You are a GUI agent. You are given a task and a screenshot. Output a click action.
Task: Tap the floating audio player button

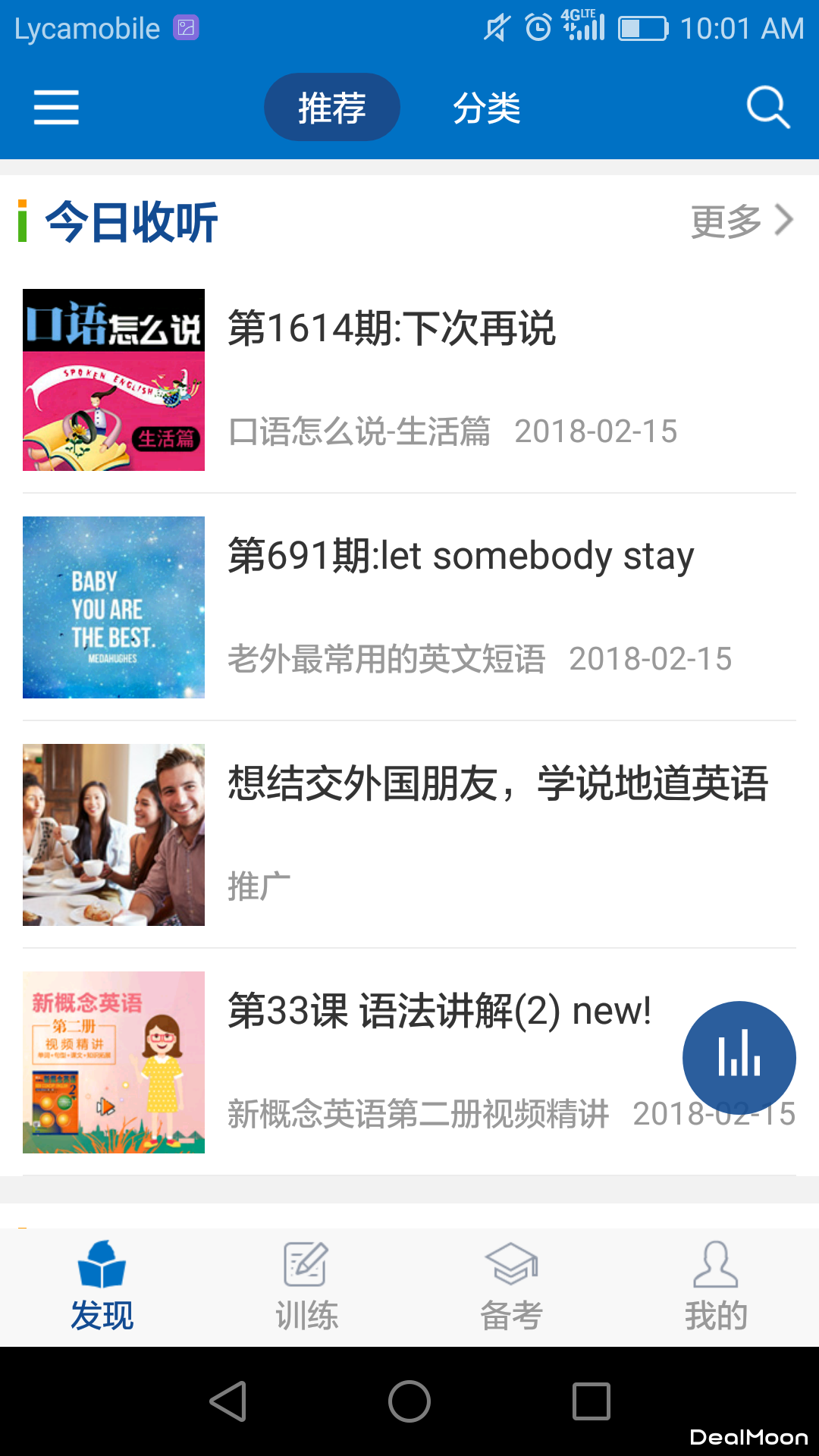pyautogui.click(x=739, y=1057)
